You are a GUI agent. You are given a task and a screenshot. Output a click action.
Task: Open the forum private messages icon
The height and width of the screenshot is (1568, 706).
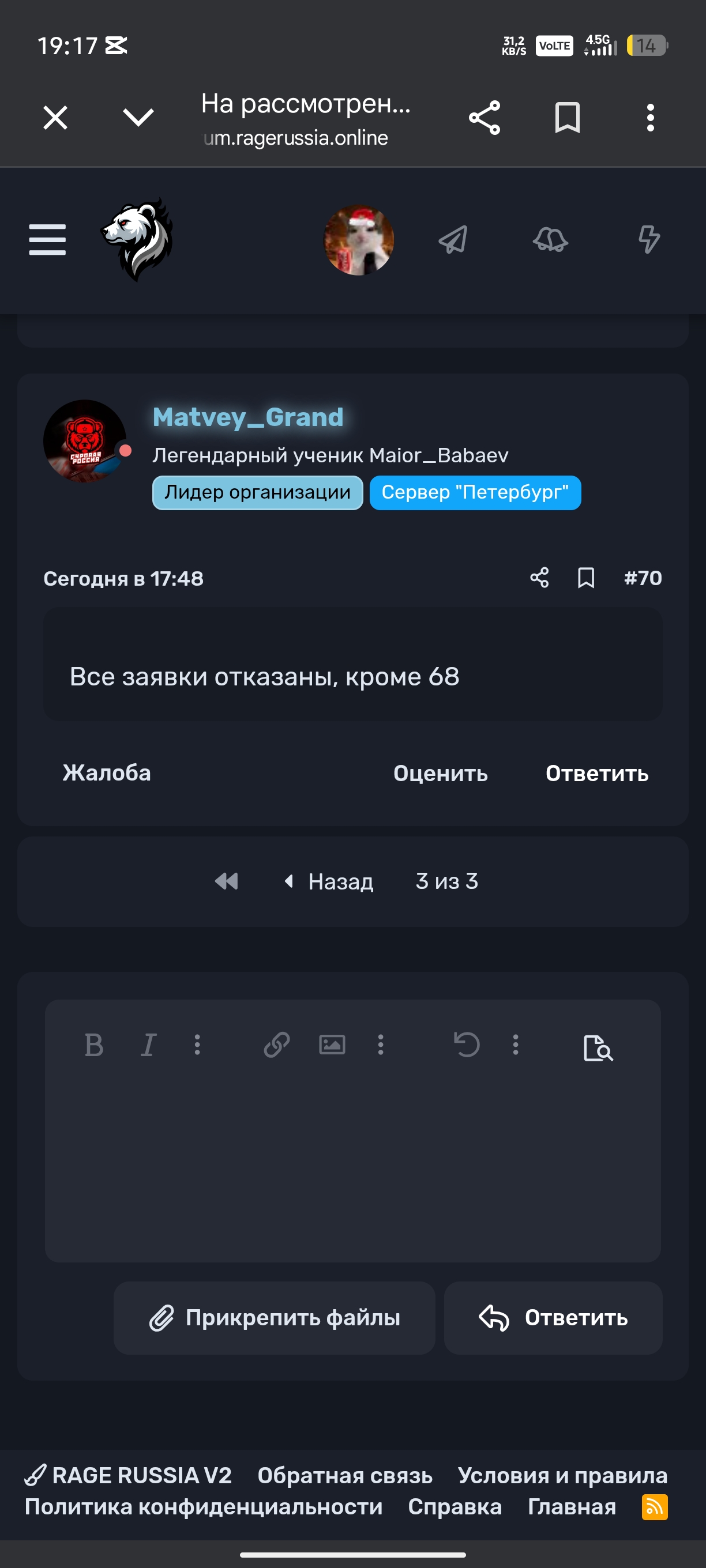click(x=453, y=239)
